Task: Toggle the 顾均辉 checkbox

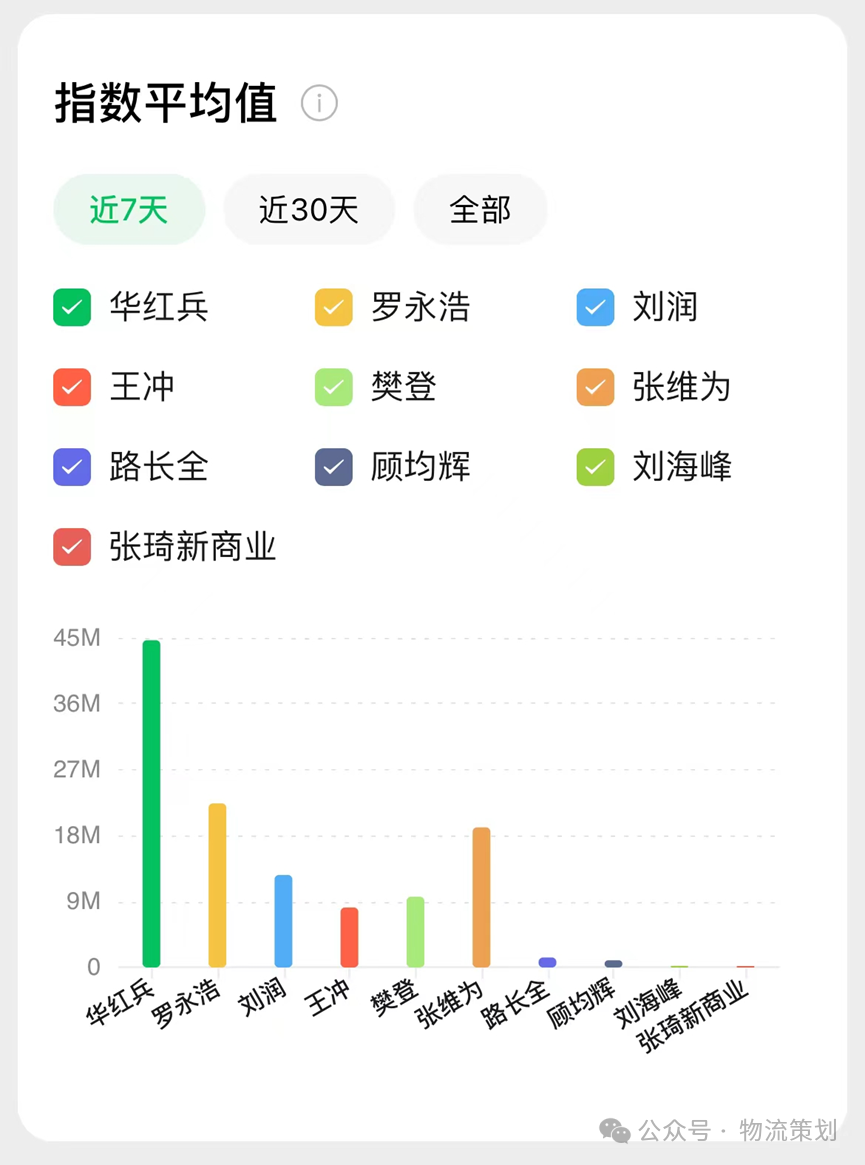Action: pos(334,467)
